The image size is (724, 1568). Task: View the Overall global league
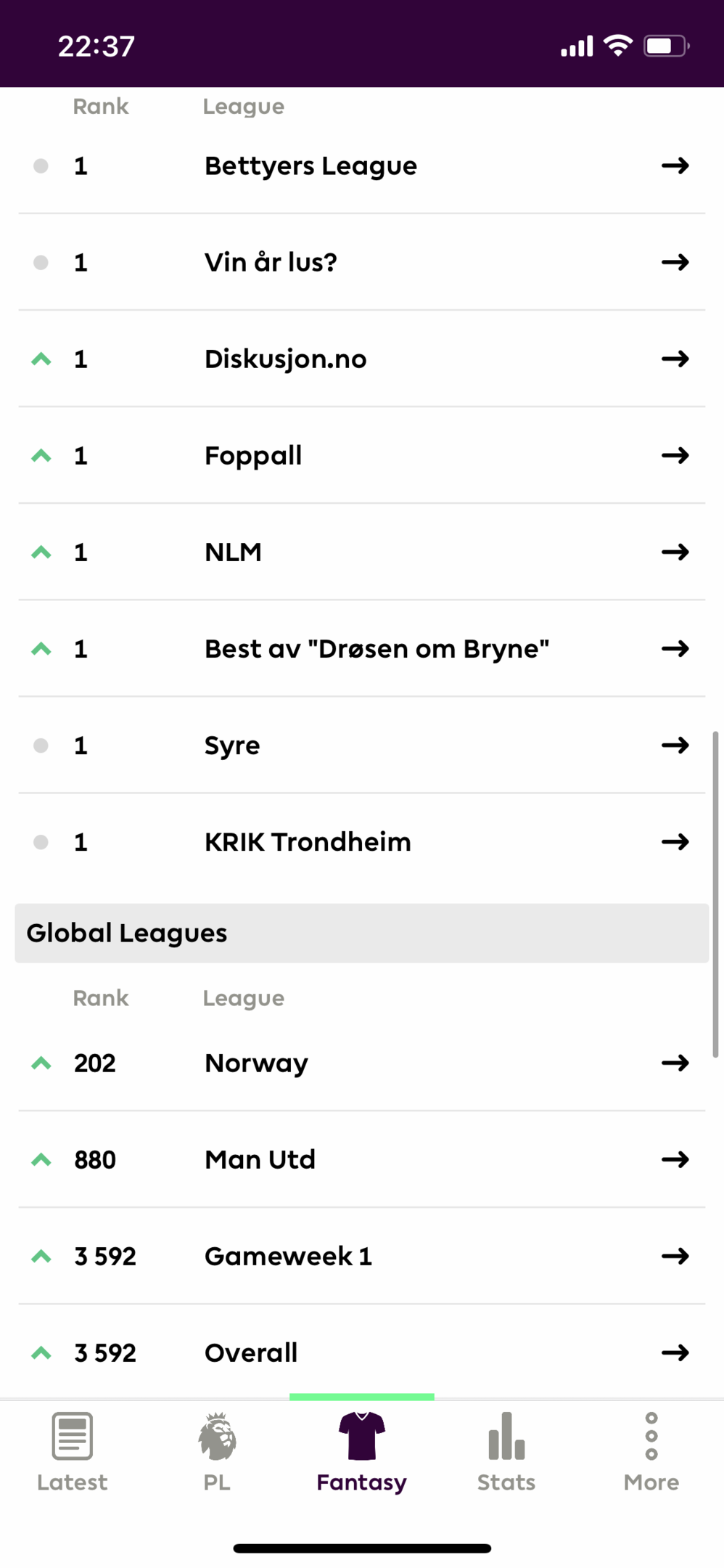click(362, 1352)
